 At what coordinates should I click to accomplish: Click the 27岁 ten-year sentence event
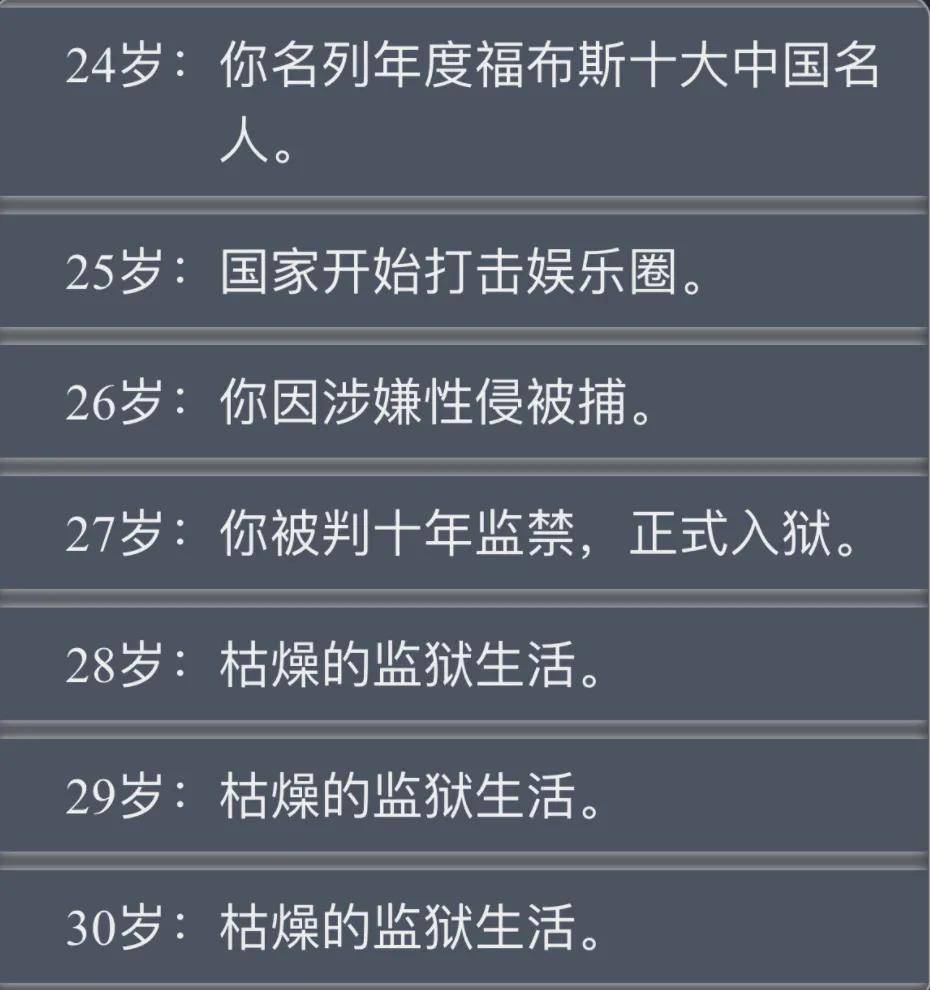(465, 532)
